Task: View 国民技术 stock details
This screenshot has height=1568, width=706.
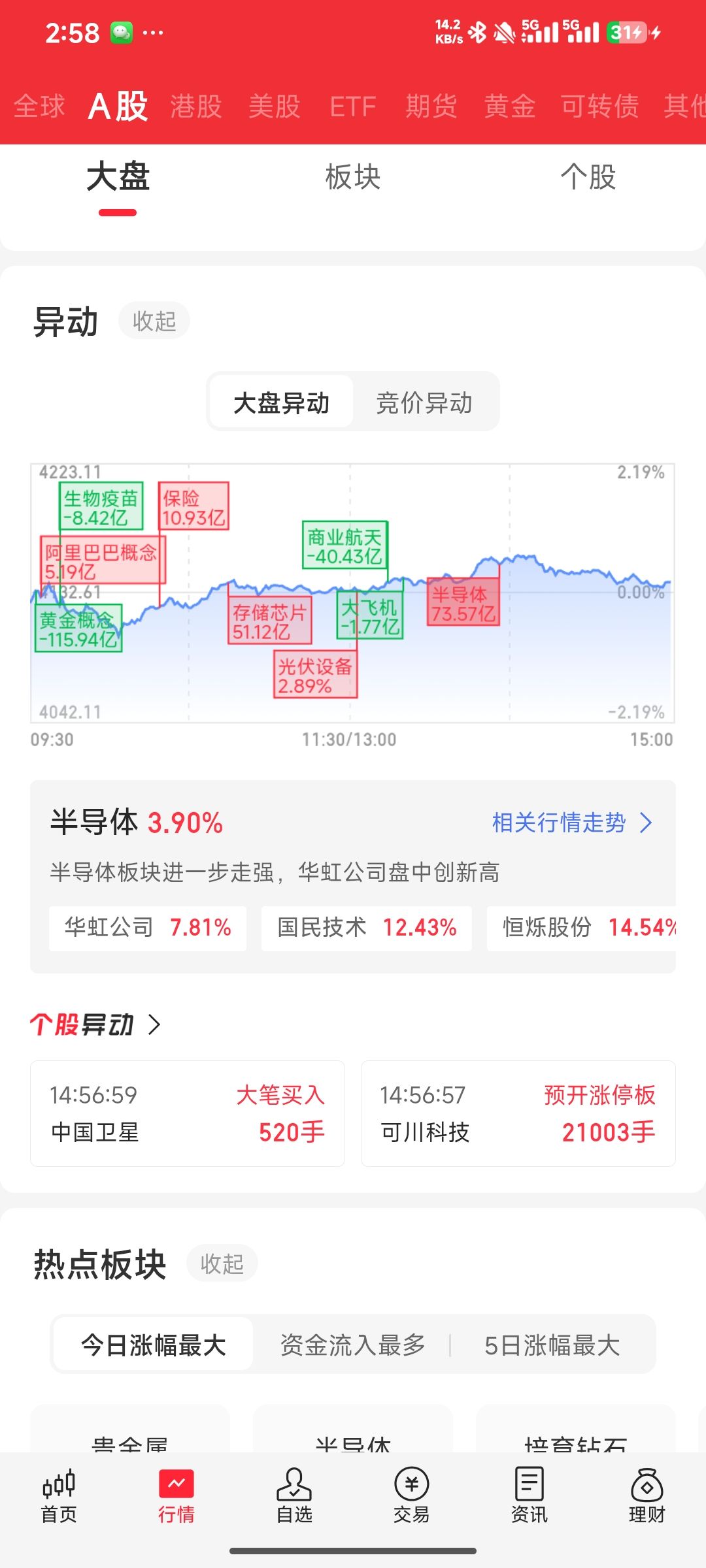Action: [x=366, y=927]
